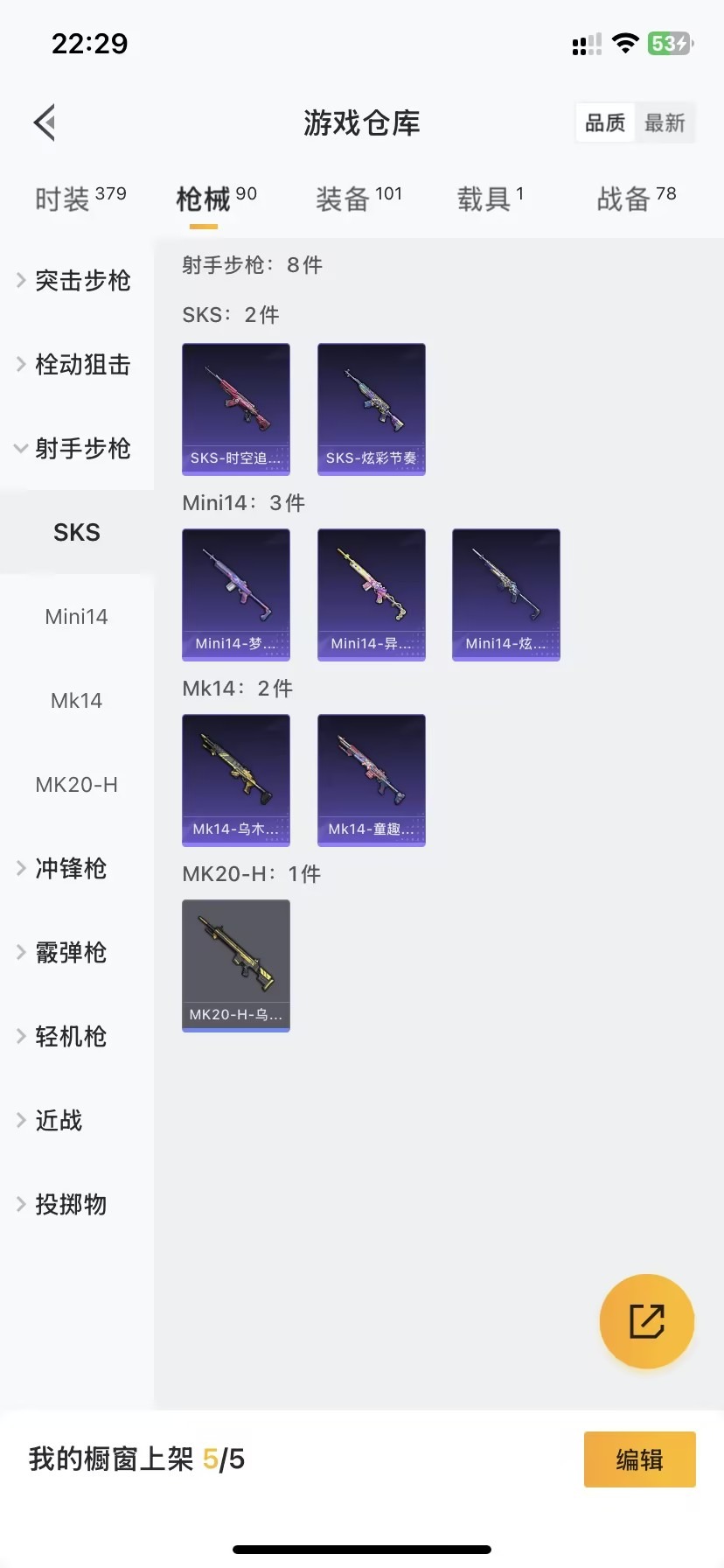This screenshot has width=724, height=1568.
Task: Switch to the 战备 tab
Action: [636, 199]
